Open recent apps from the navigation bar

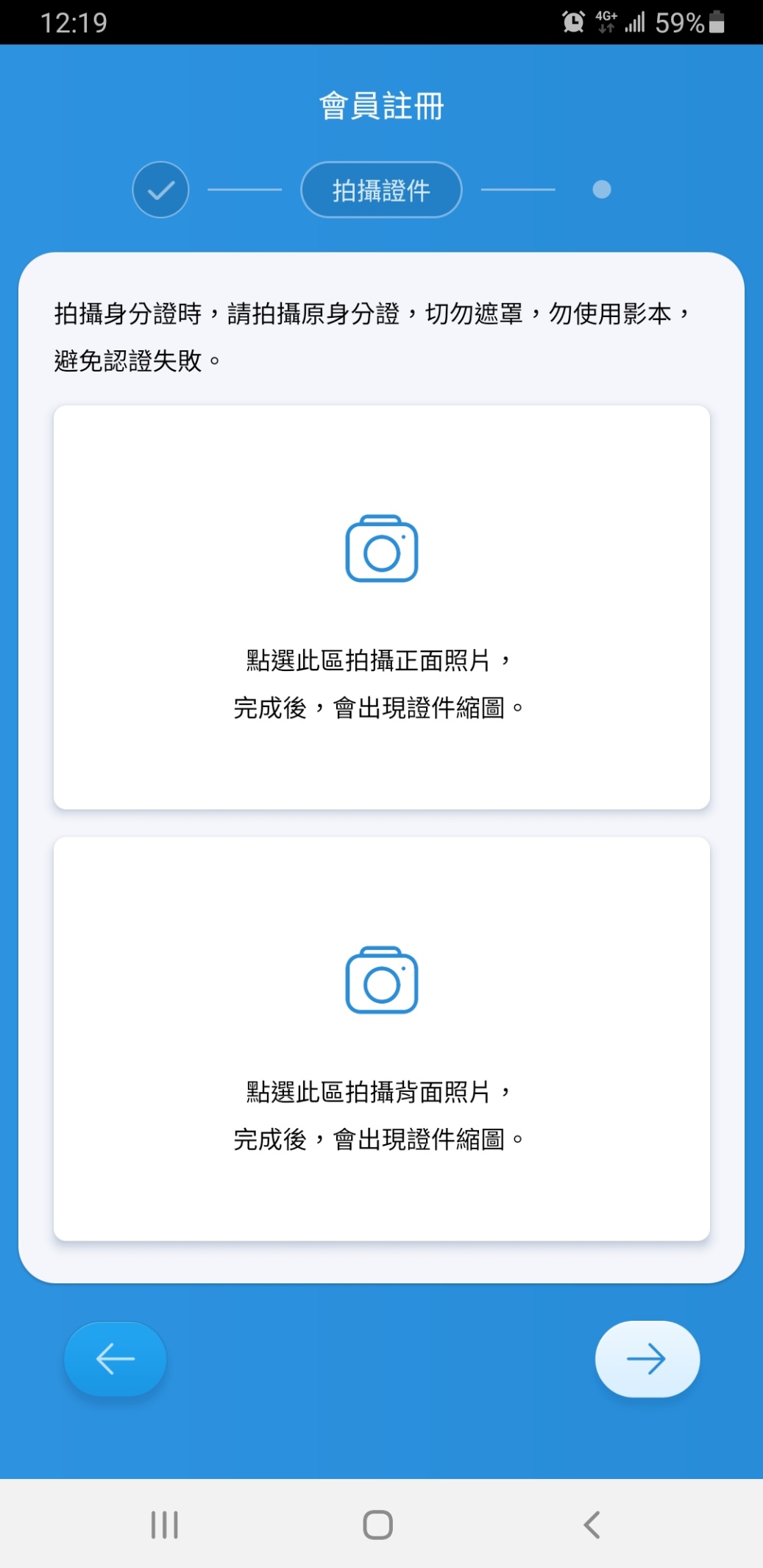click(164, 1525)
